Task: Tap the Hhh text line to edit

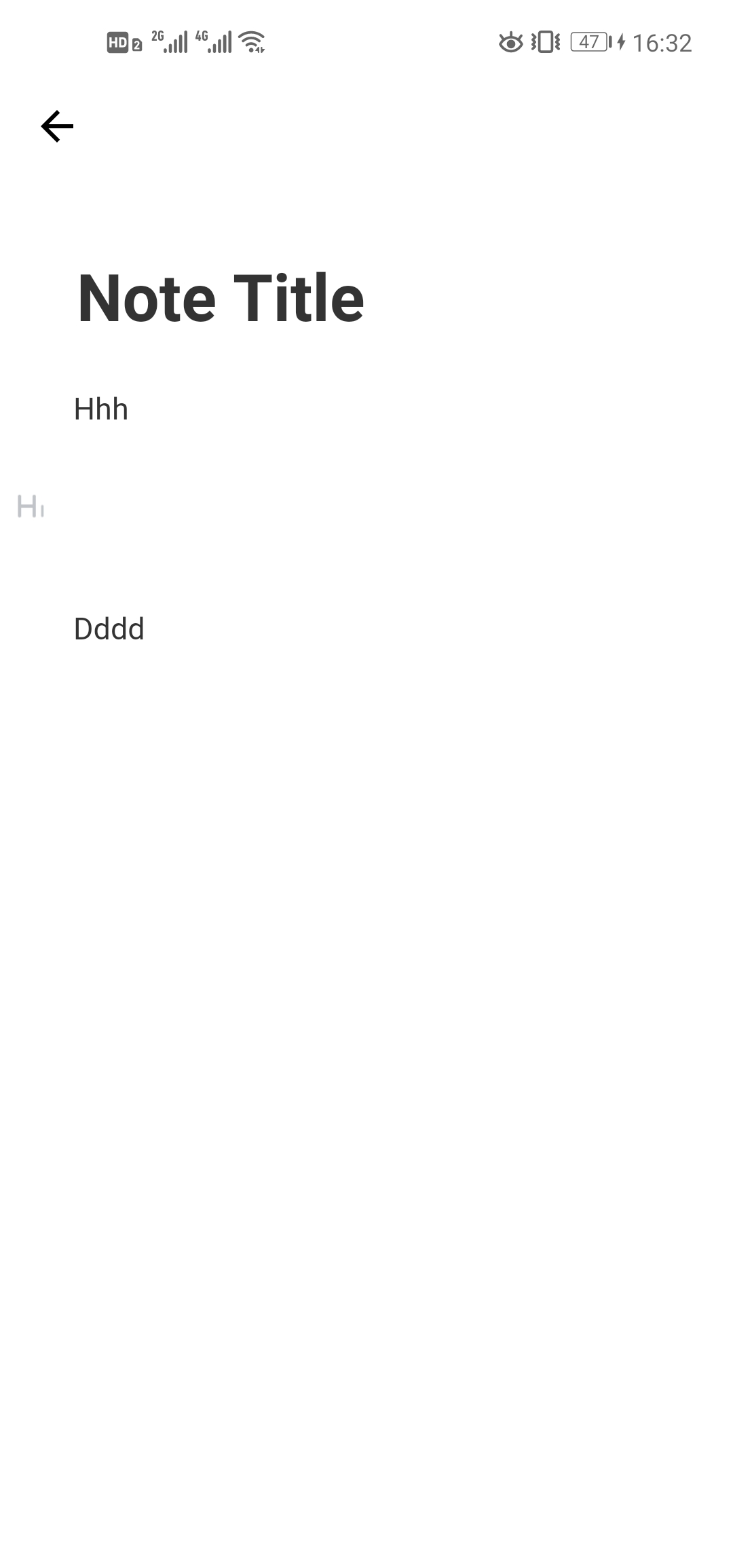Action: [x=101, y=409]
